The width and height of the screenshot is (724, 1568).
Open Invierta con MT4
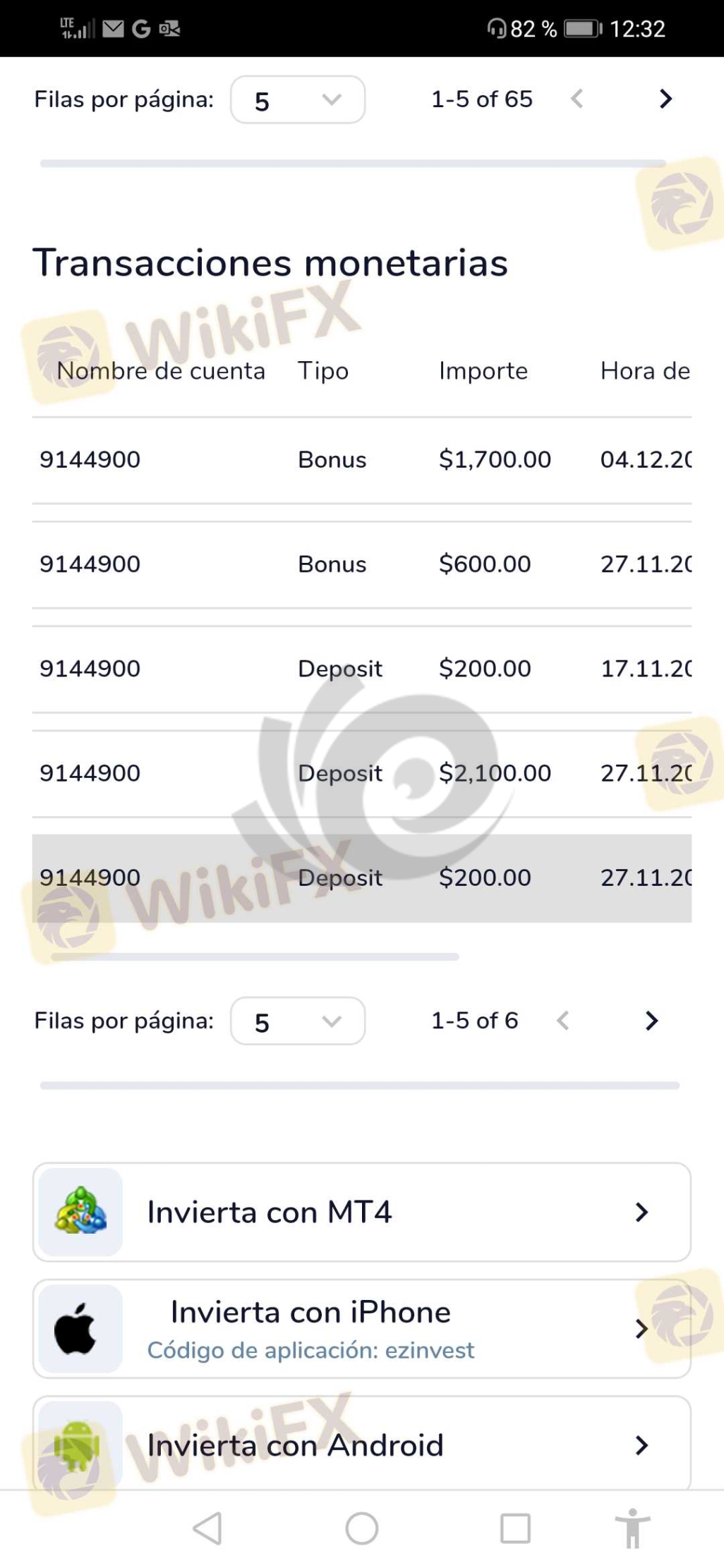(361, 1212)
